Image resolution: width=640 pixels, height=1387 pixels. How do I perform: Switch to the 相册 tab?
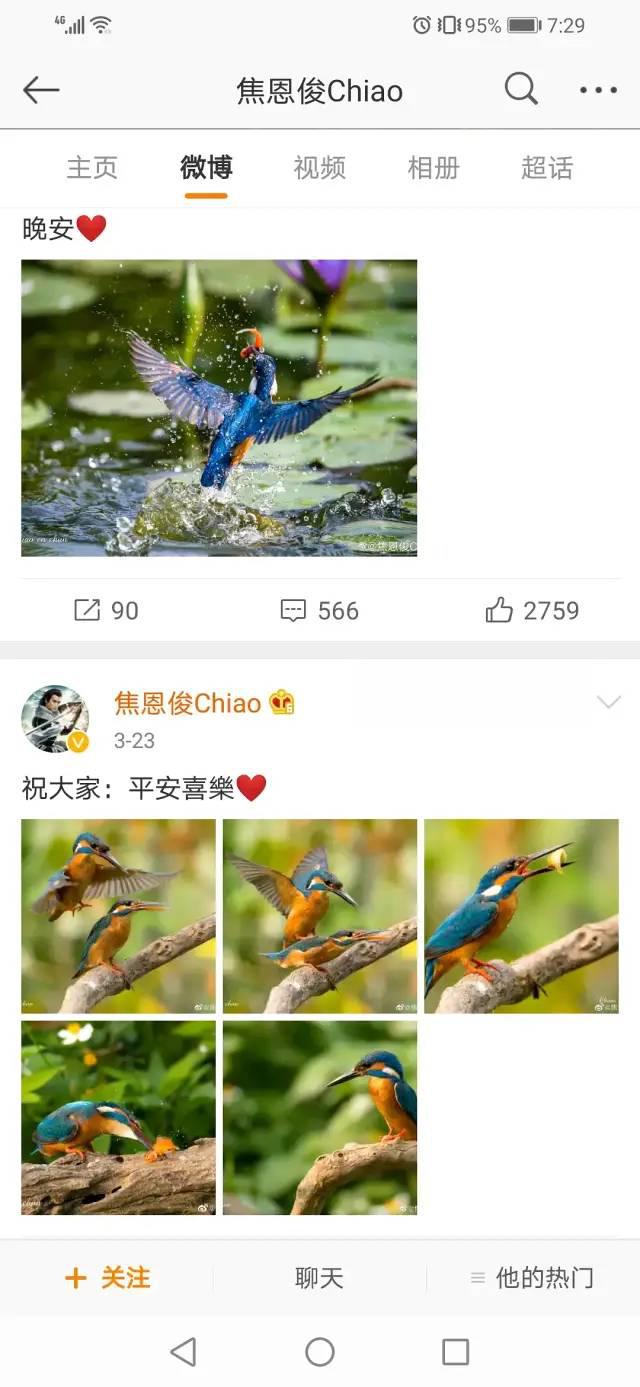tap(433, 167)
